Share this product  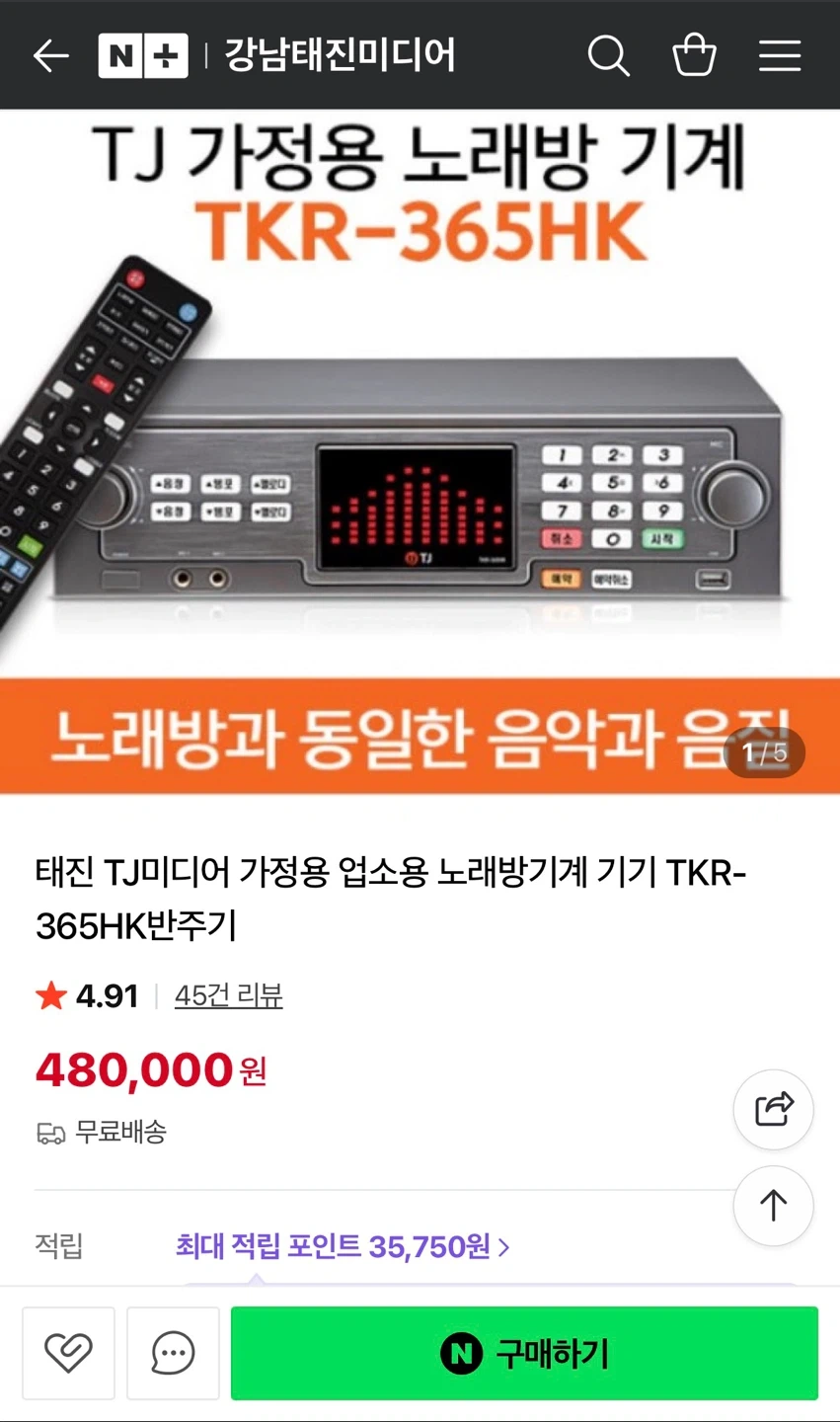[x=774, y=1109]
